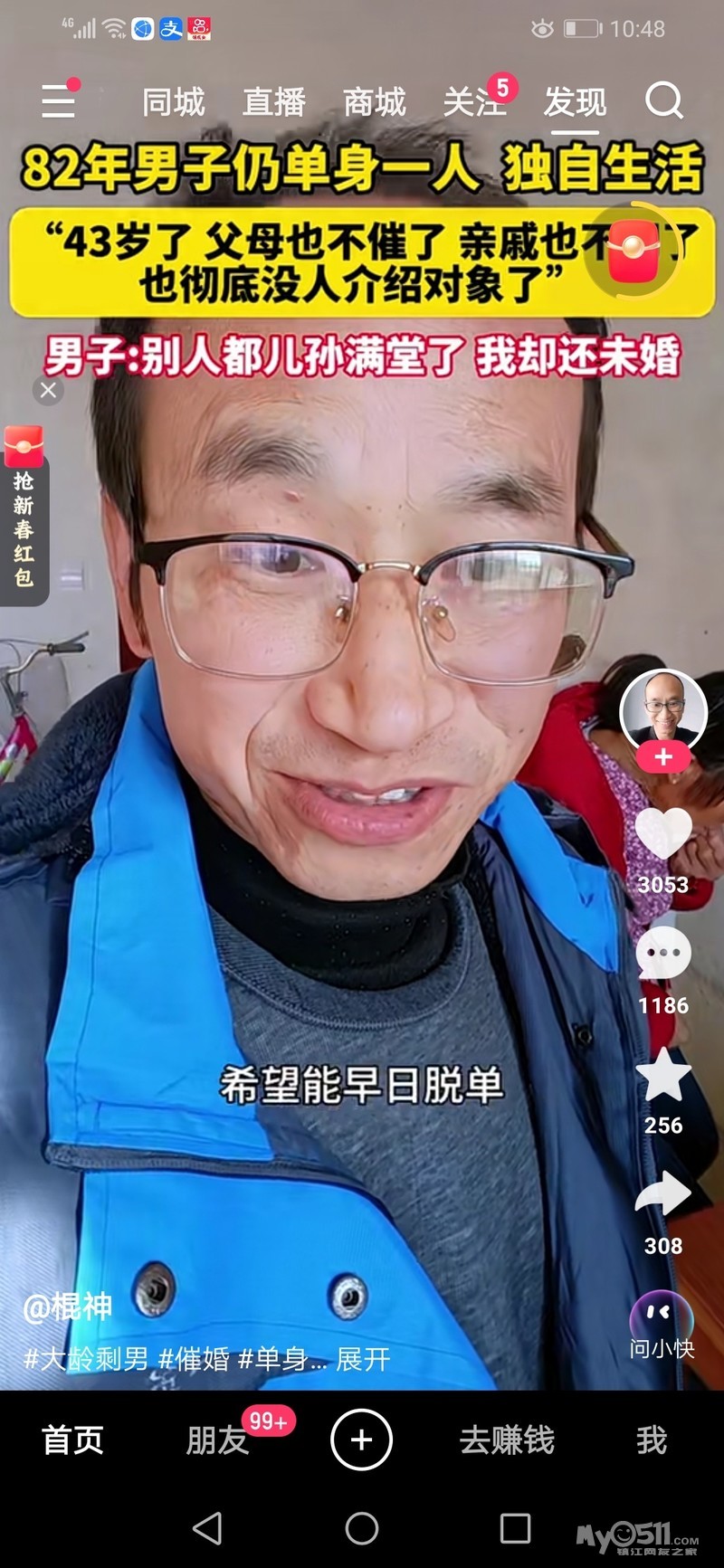
Task: Open the 朋友 tab
Action: click(x=217, y=1440)
